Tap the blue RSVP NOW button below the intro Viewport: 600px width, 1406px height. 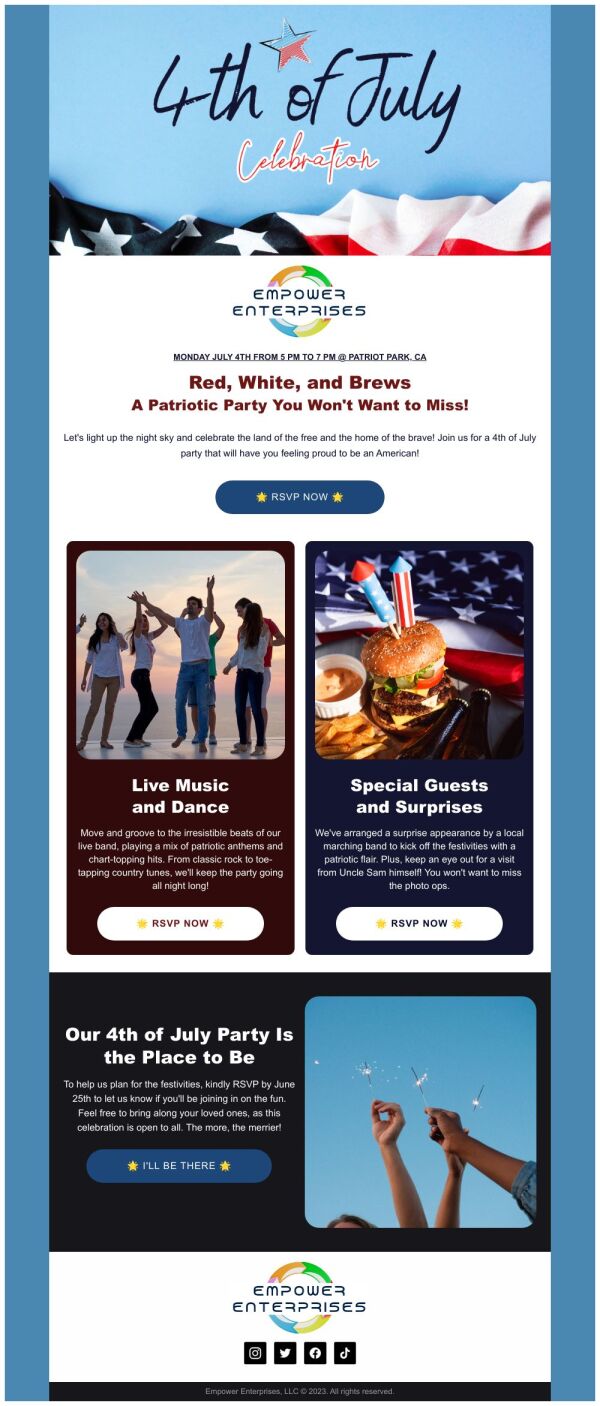point(299,497)
